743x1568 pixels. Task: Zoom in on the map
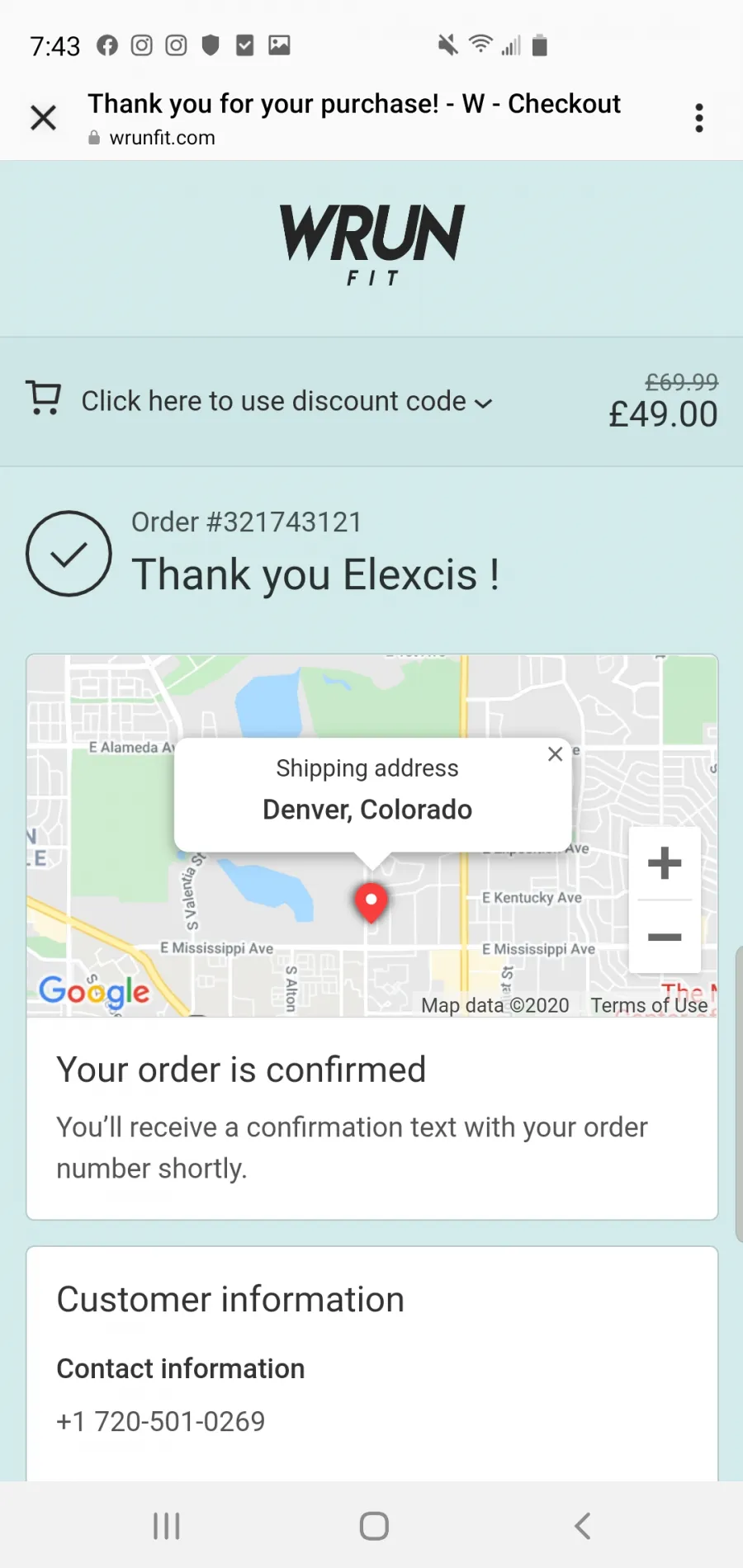tap(665, 864)
